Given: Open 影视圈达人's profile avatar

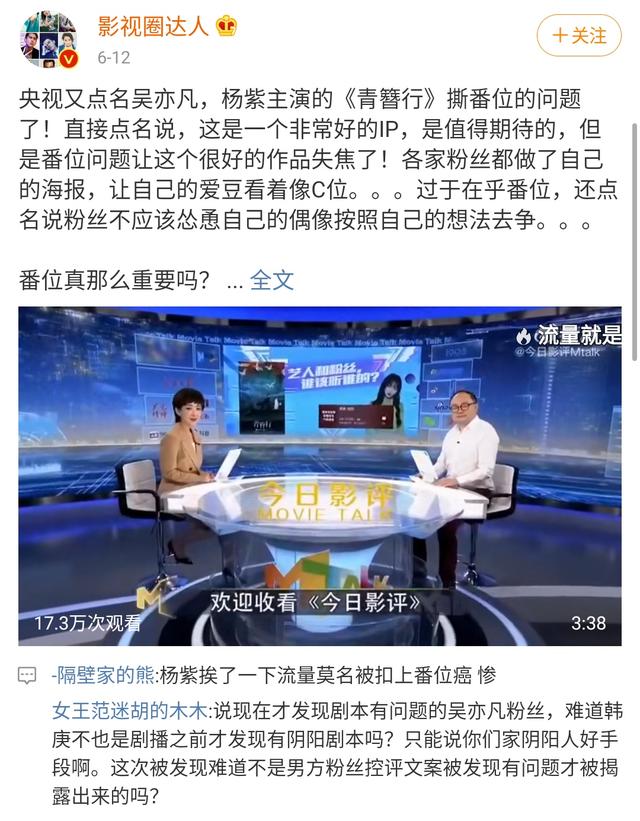Looking at the screenshot, I should [x=49, y=40].
